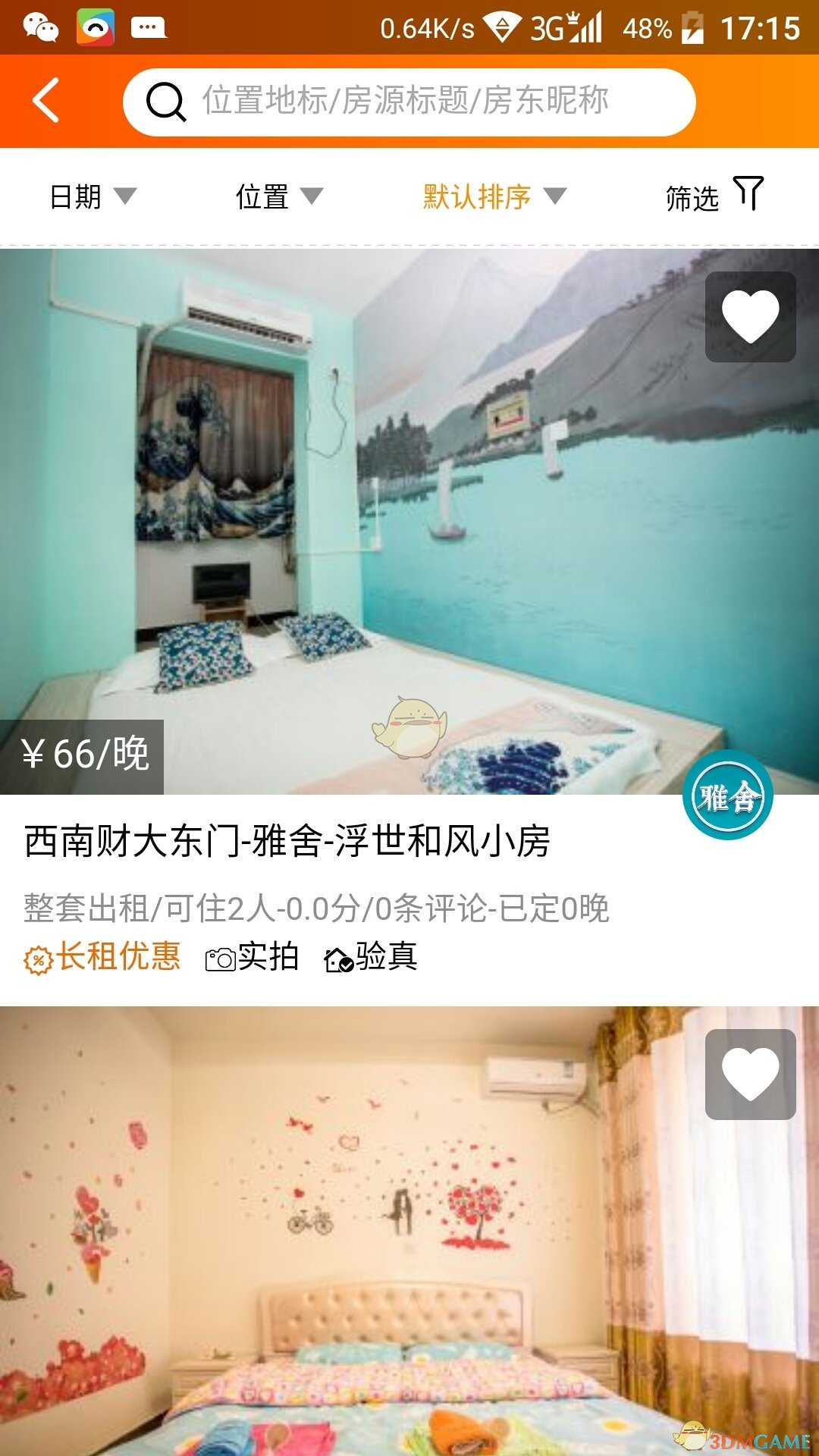Tap the 位置地标/房源标题 search box
819x1456 pixels.
[x=409, y=102]
